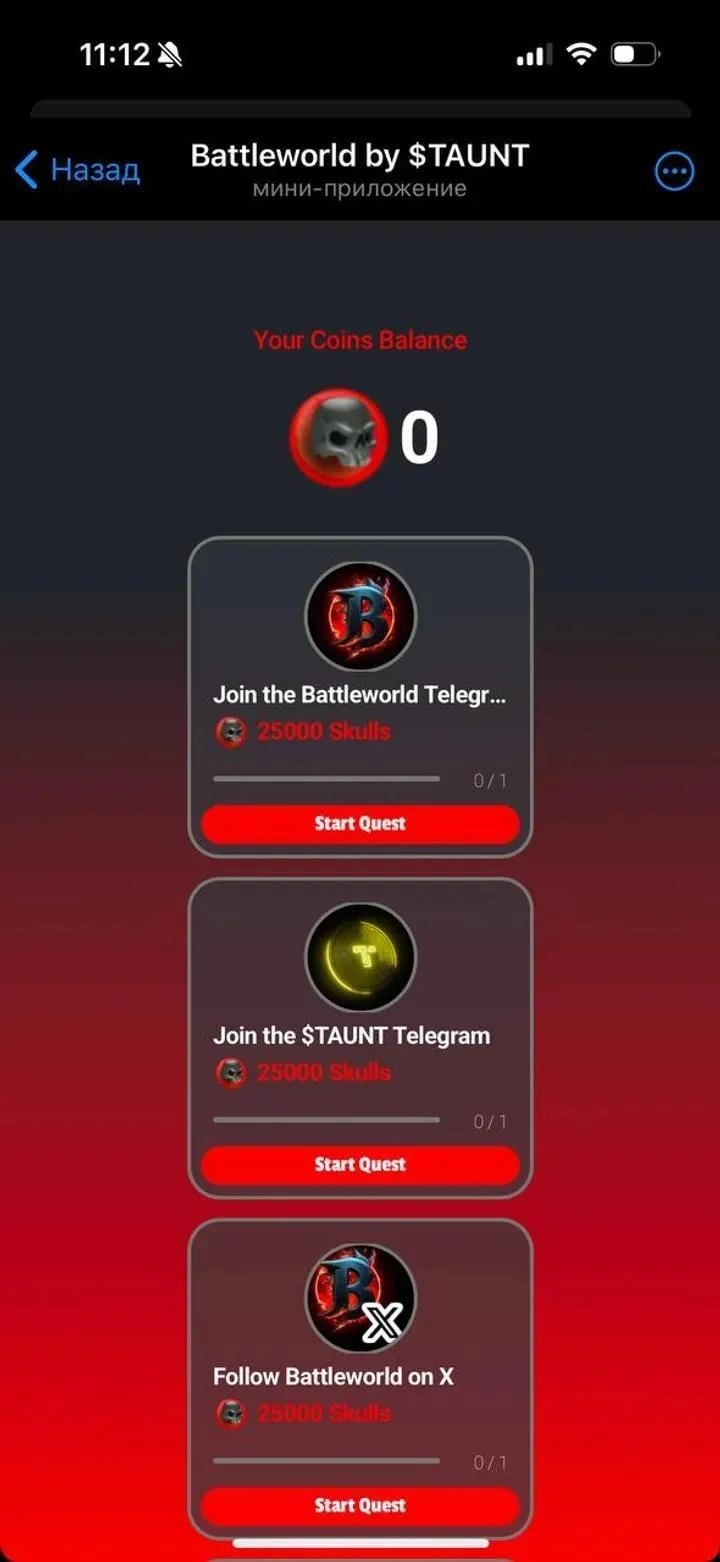Start Quest for Join the Battleworld Telegram
The width and height of the screenshot is (720, 1562).
click(x=360, y=824)
